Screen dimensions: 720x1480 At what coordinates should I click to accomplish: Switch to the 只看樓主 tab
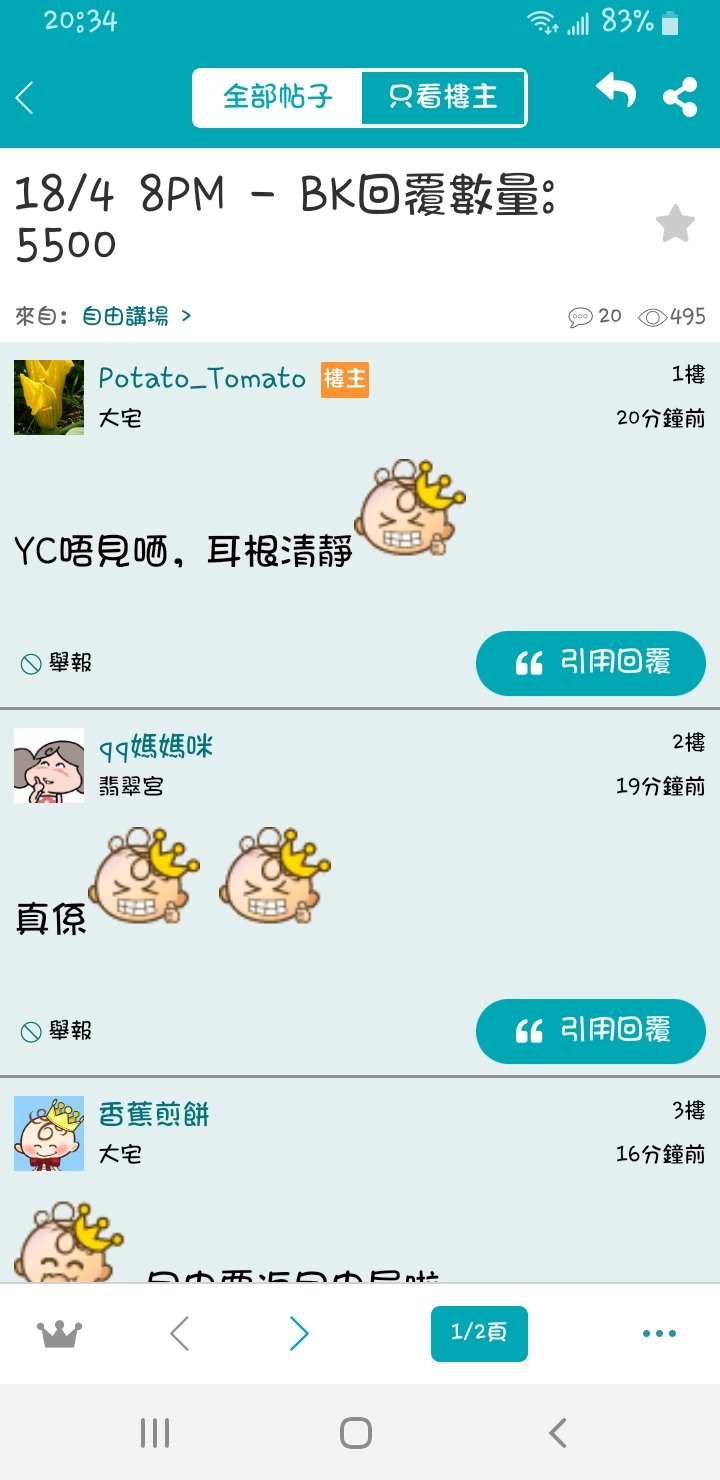click(x=443, y=97)
